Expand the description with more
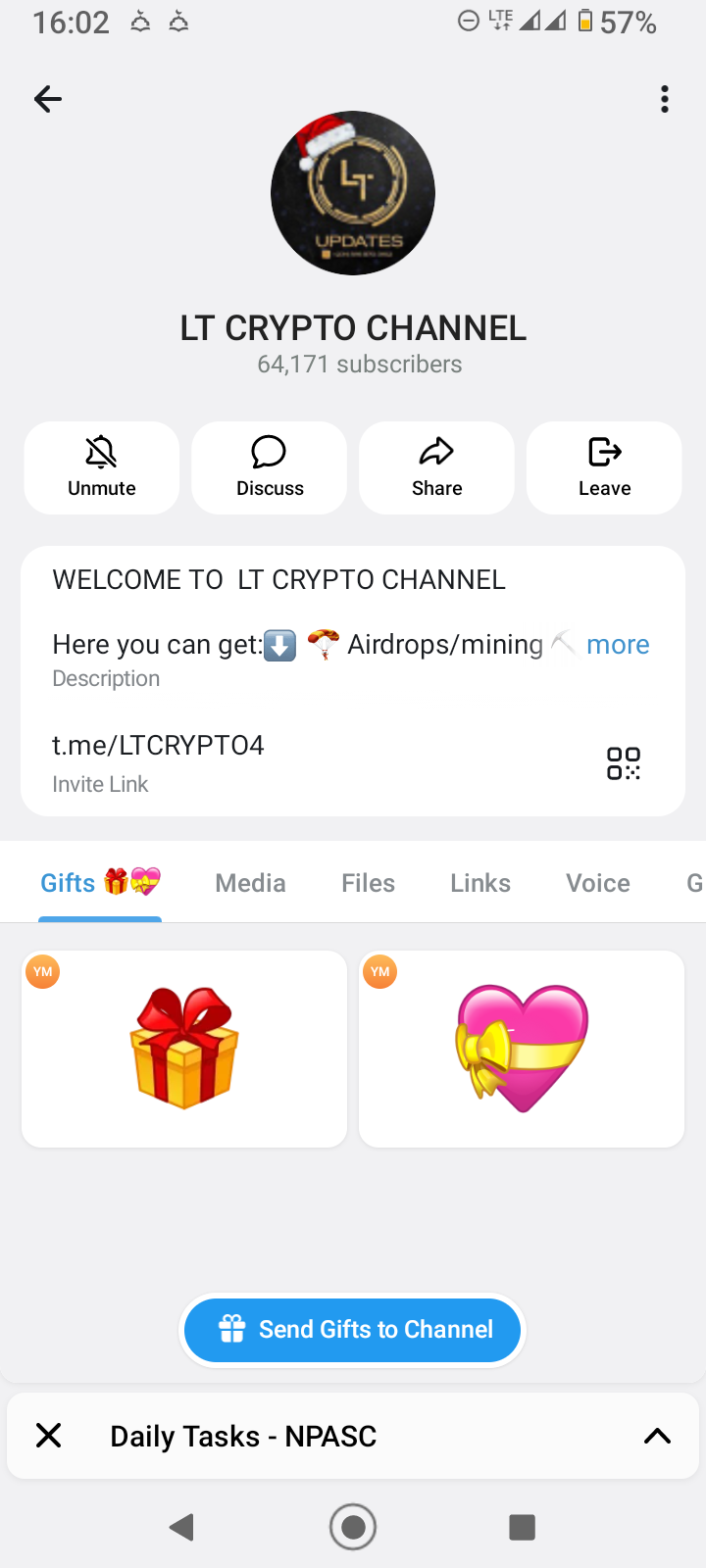The image size is (706, 1568). (x=618, y=645)
